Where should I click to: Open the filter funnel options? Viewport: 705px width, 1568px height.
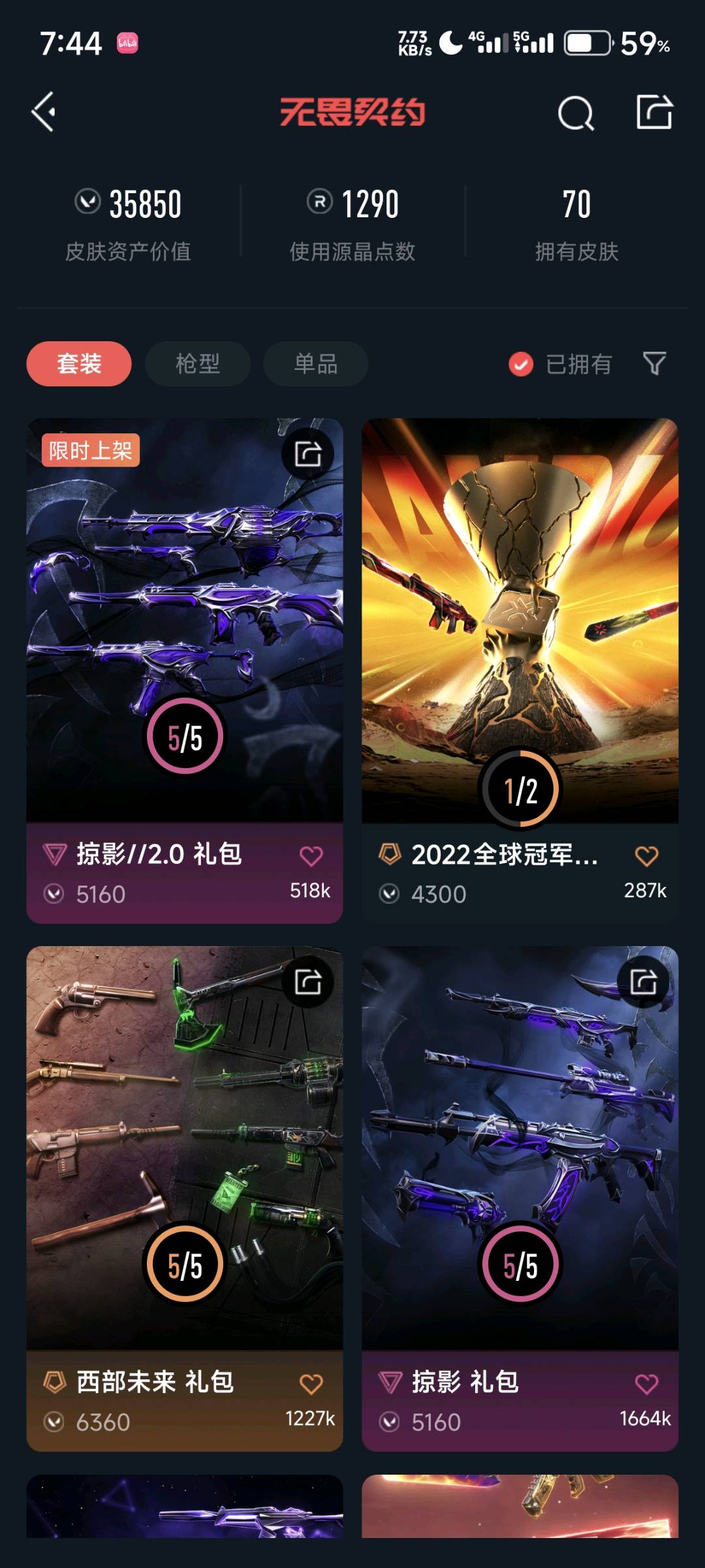coord(654,363)
